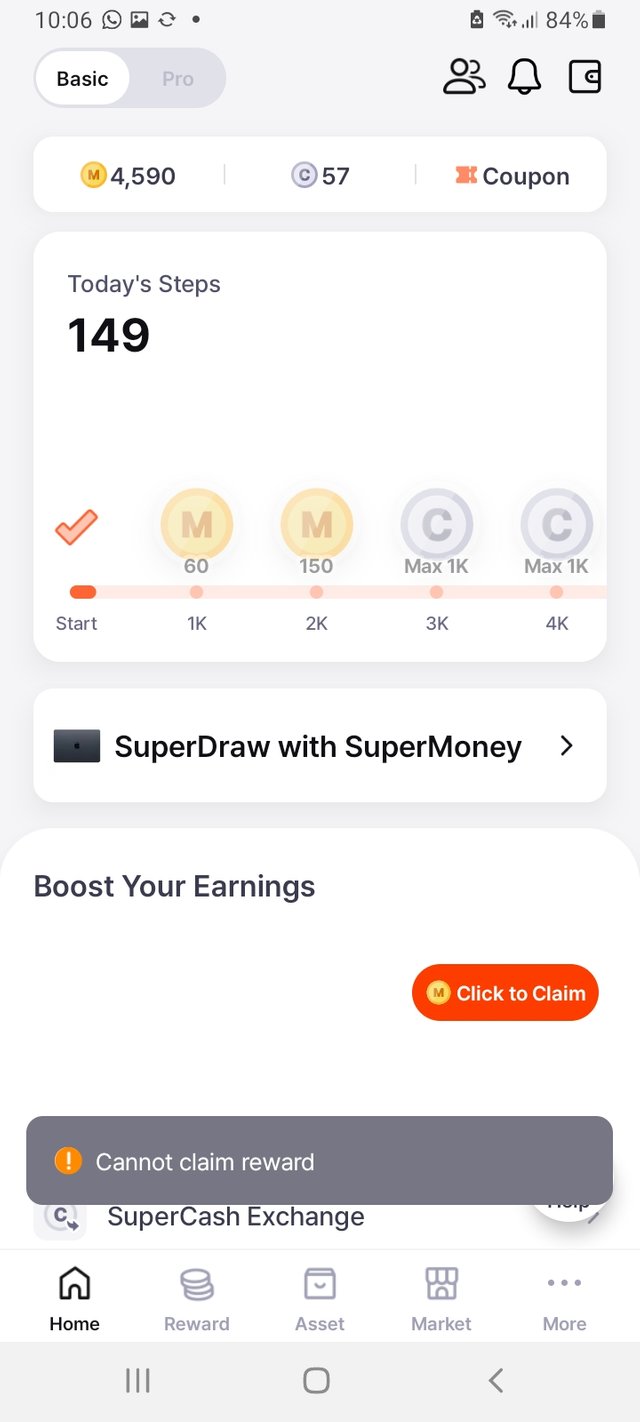Switch to the Asset tab
Screen dimensions: 640x1422
pyautogui.click(x=320, y=1298)
